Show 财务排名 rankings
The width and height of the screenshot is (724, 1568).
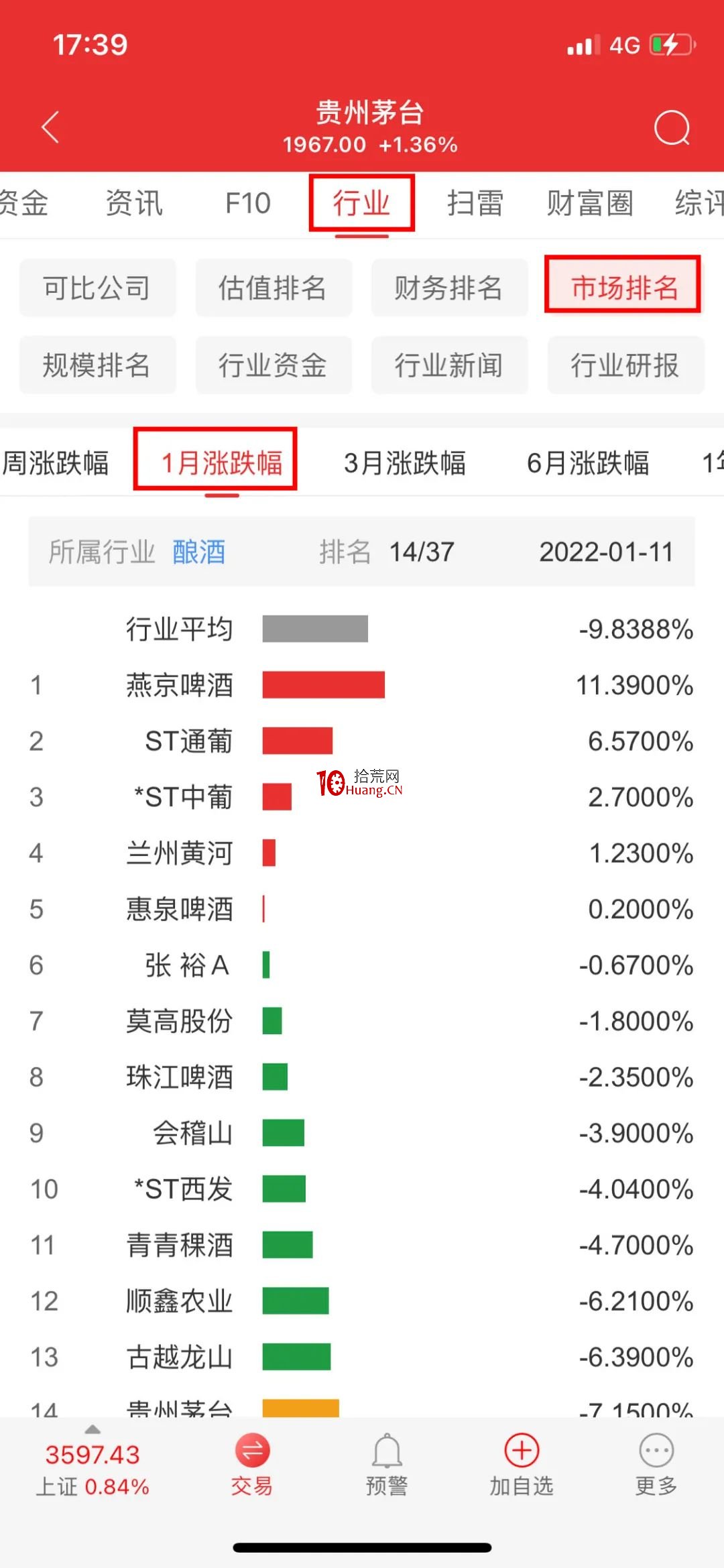point(449,288)
